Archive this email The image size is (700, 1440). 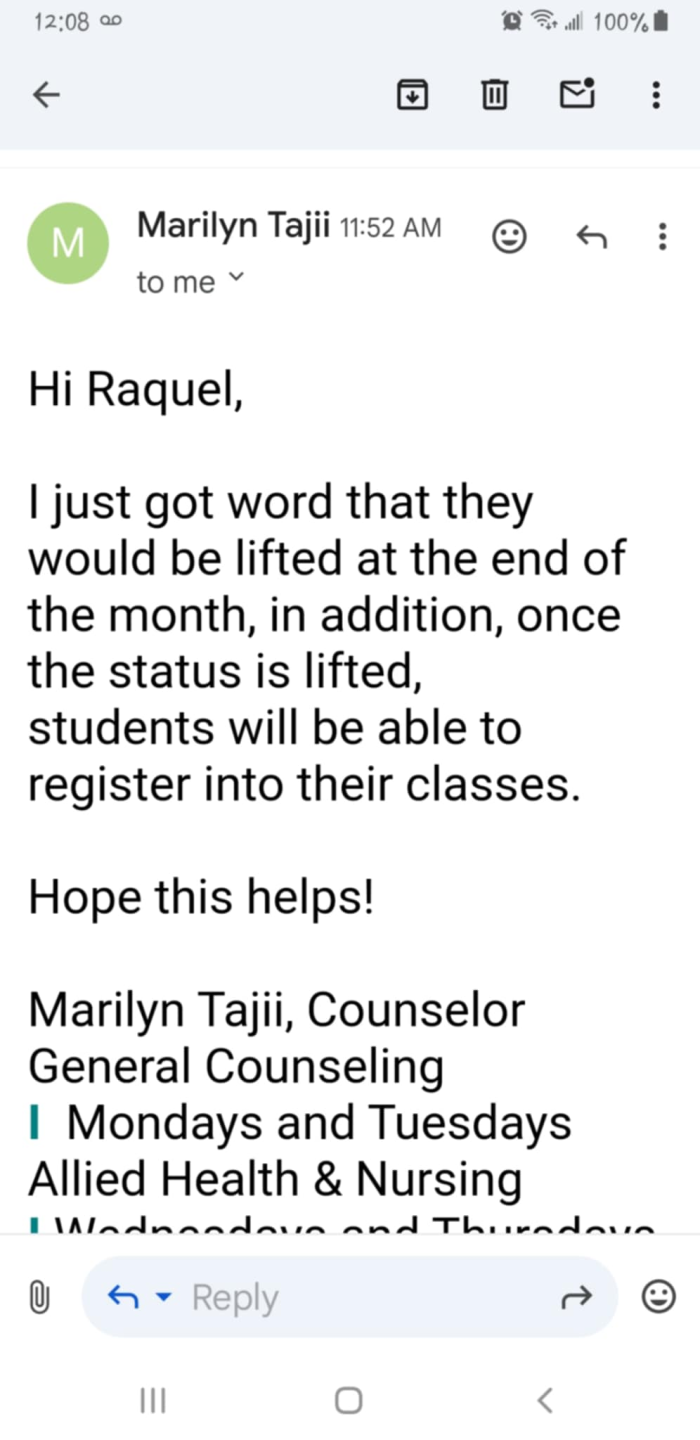pos(411,95)
